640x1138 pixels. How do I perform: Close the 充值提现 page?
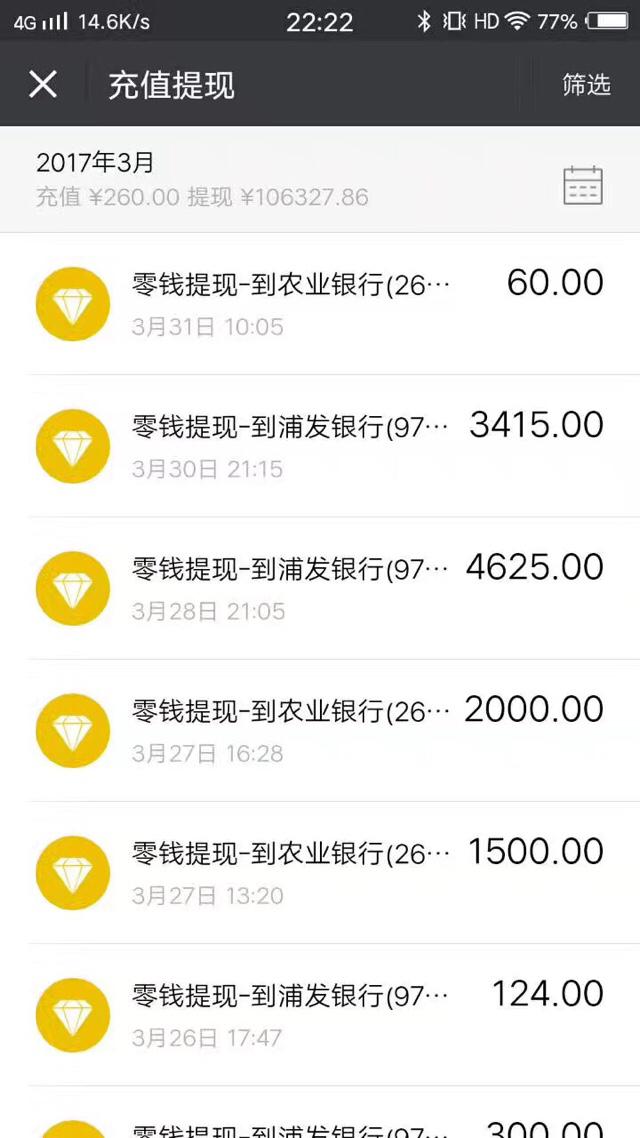pyautogui.click(x=43, y=85)
